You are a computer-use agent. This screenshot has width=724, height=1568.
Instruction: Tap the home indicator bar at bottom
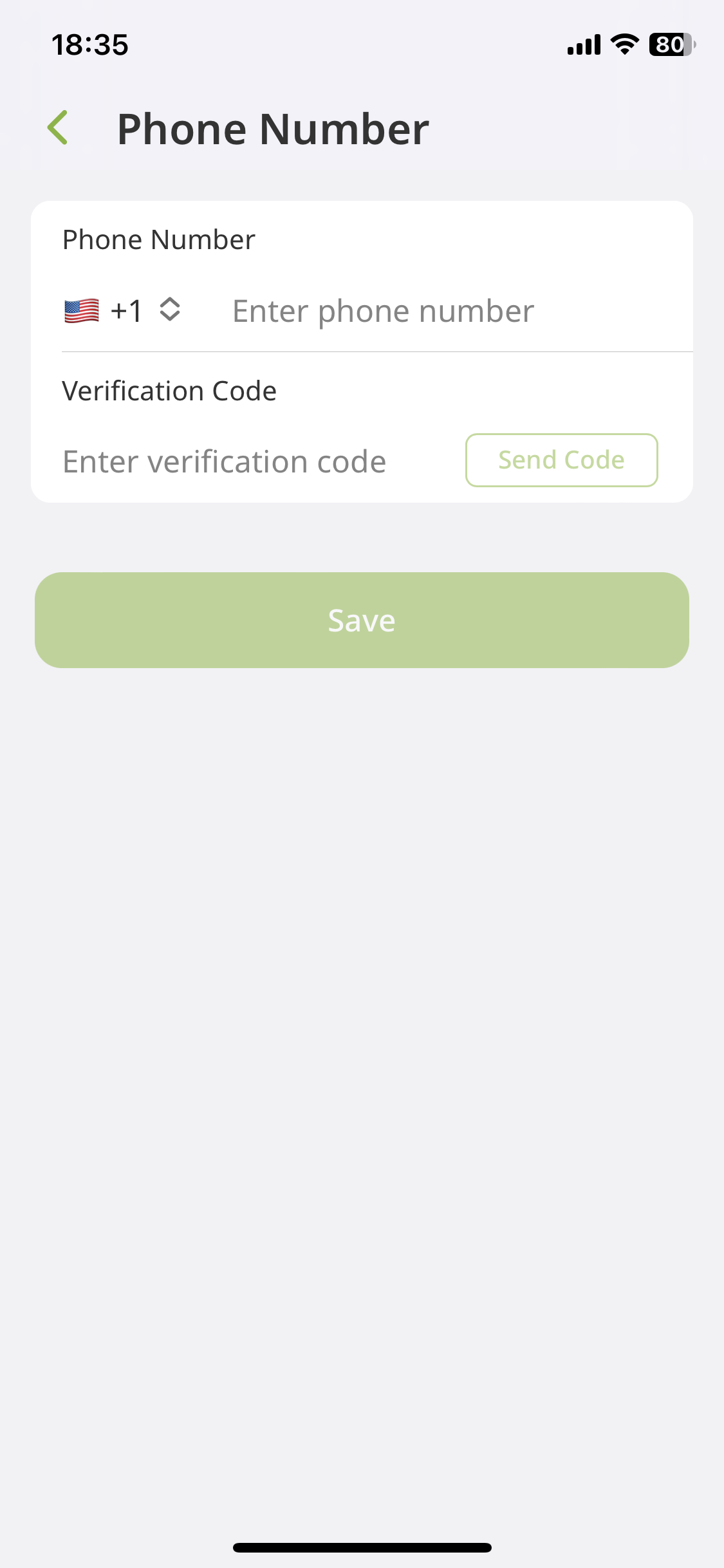point(362,1548)
